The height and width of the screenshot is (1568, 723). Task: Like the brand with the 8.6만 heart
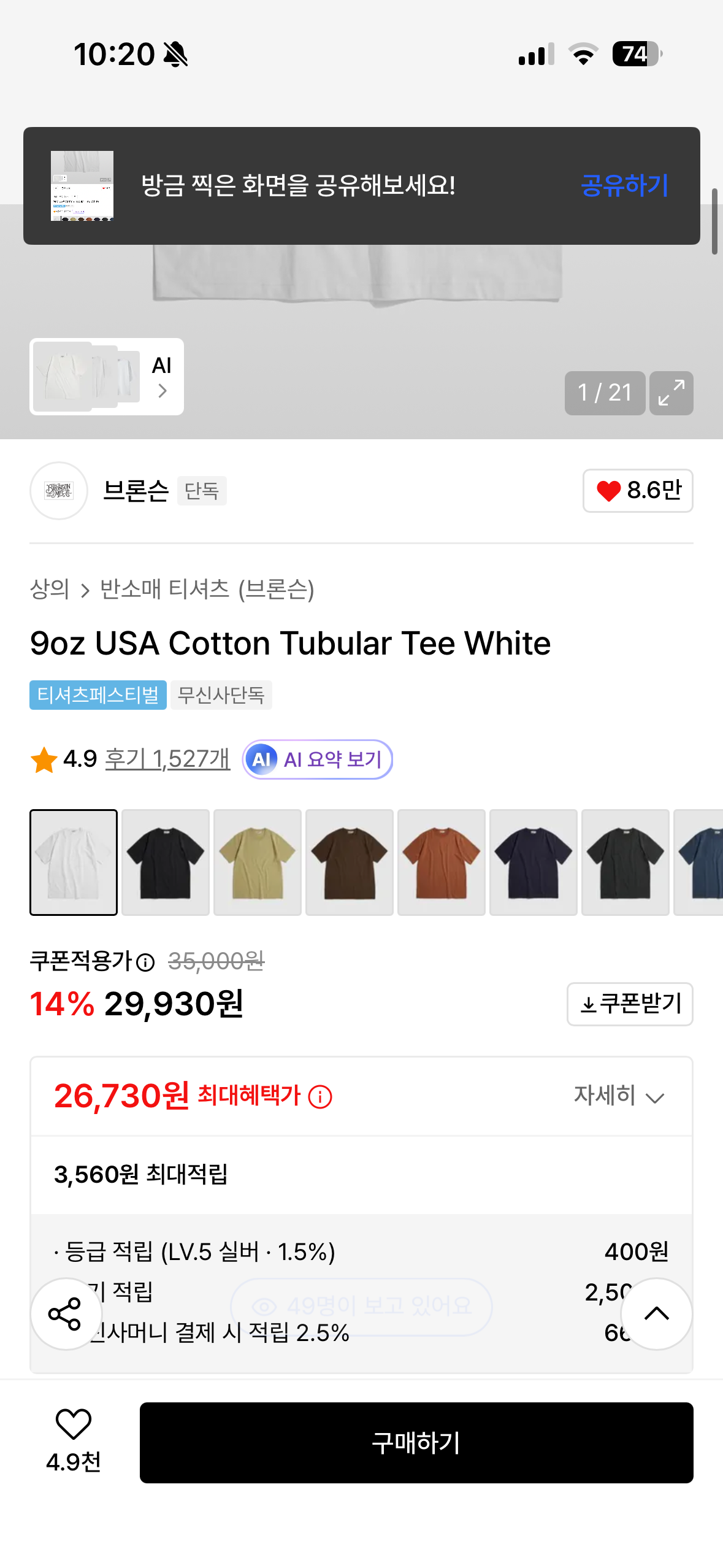pos(638,491)
